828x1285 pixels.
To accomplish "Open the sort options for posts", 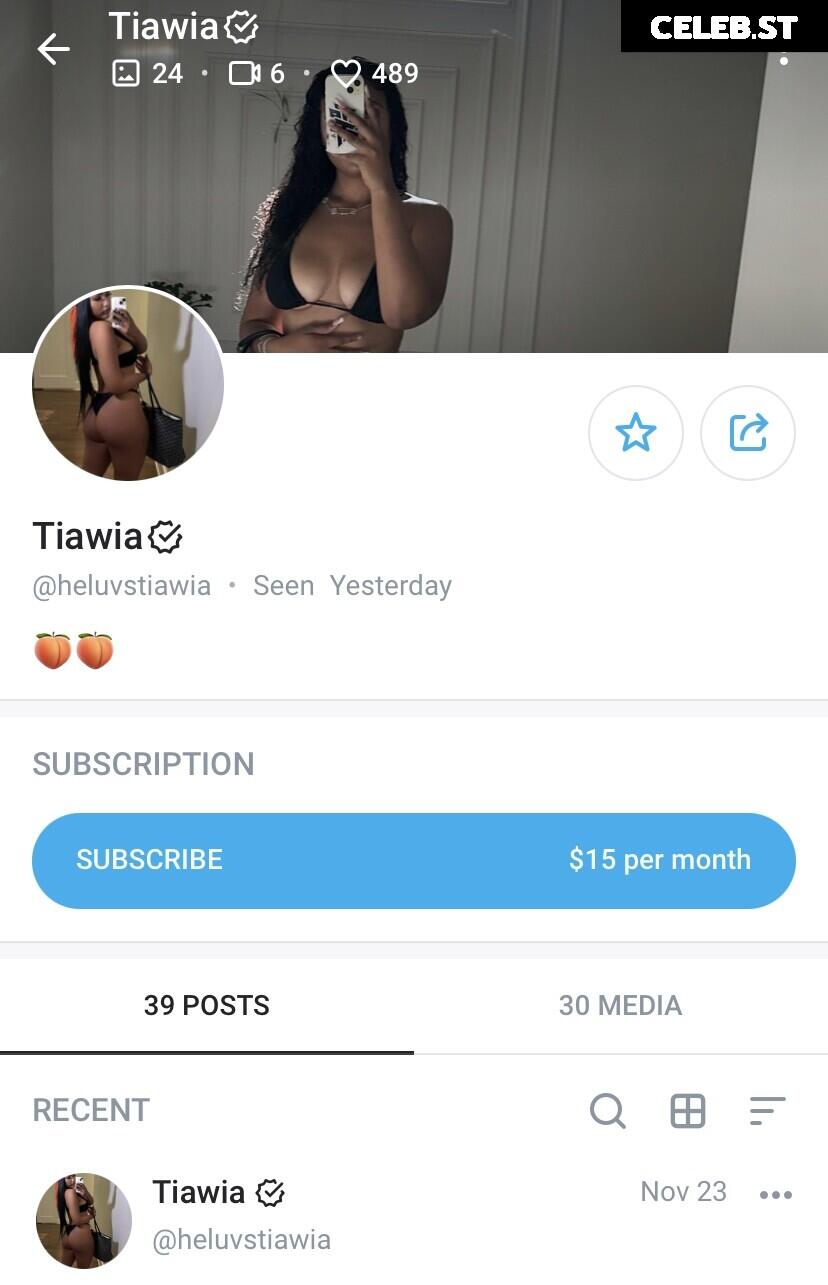I will coord(767,1110).
